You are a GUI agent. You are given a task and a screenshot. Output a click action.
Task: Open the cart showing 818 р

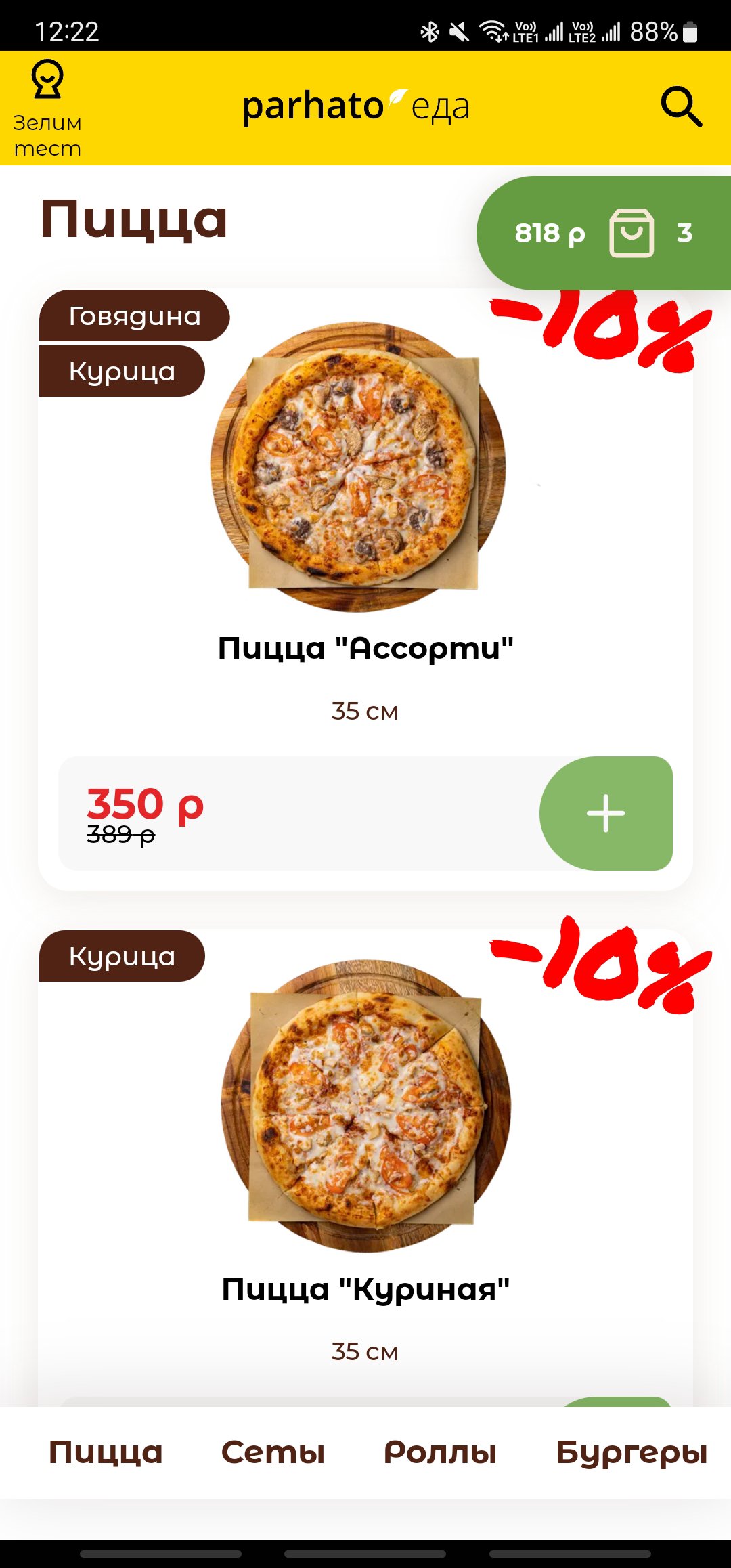click(604, 233)
